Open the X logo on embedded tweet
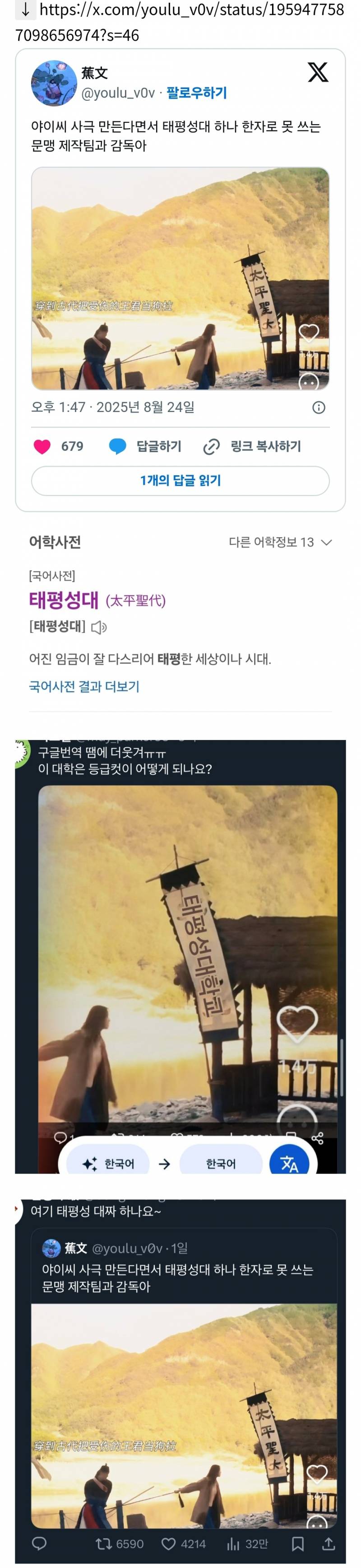The width and height of the screenshot is (361, 1568). 318,72
